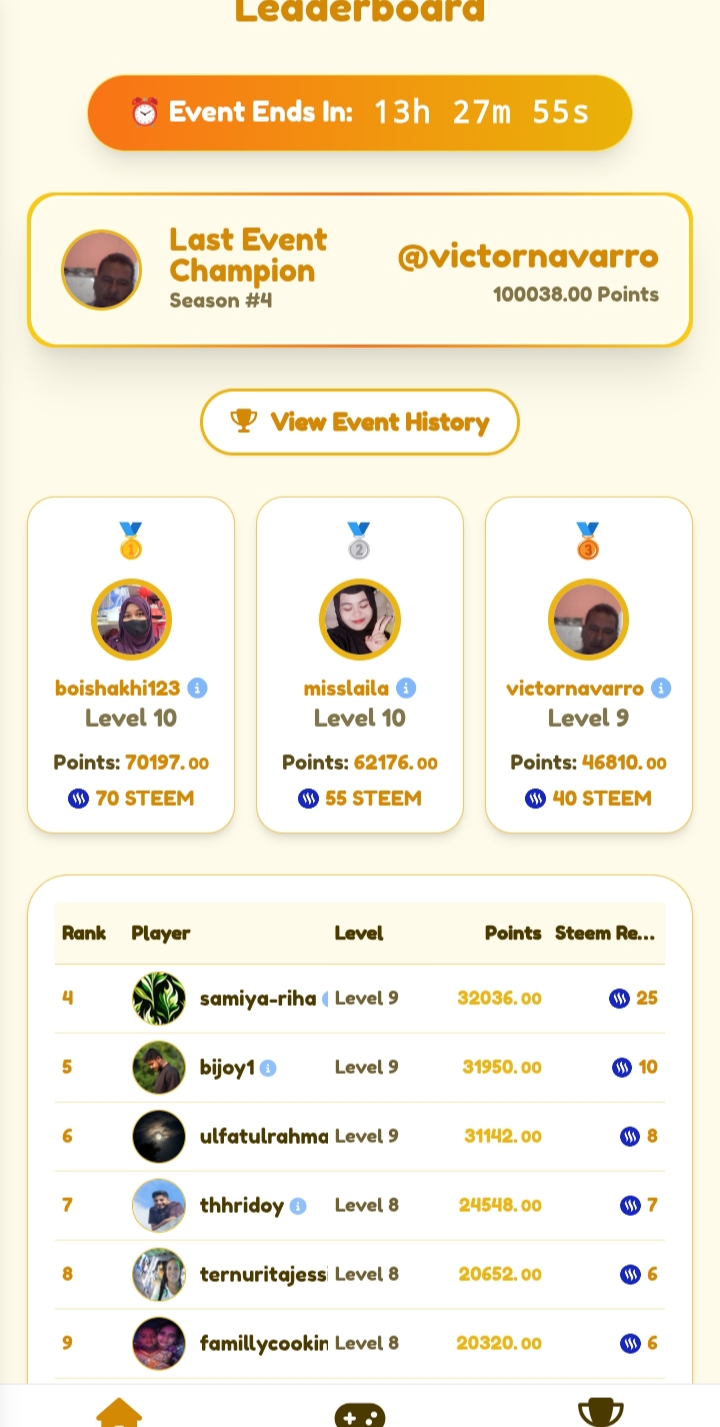The image size is (720, 1427).
Task: Open the info icon next to victornavarro
Action: pos(661,688)
